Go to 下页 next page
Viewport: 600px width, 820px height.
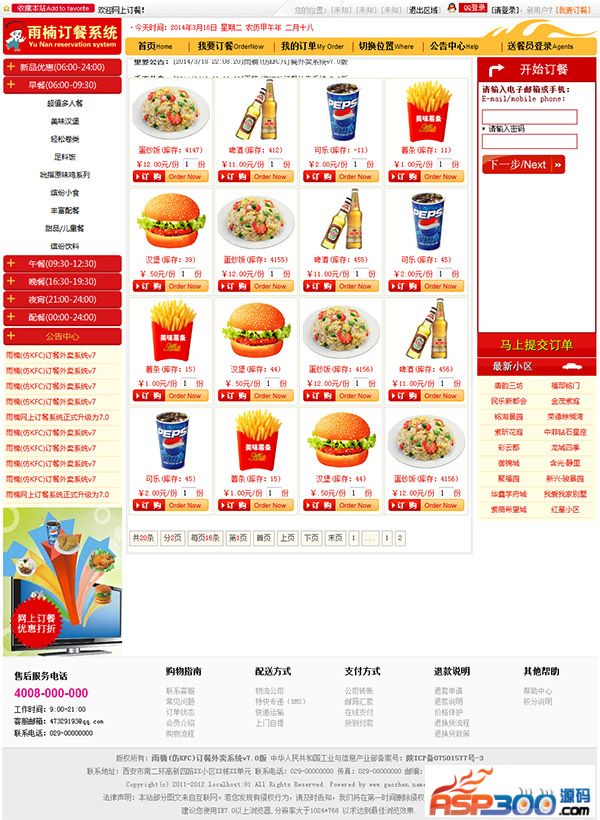[312, 538]
